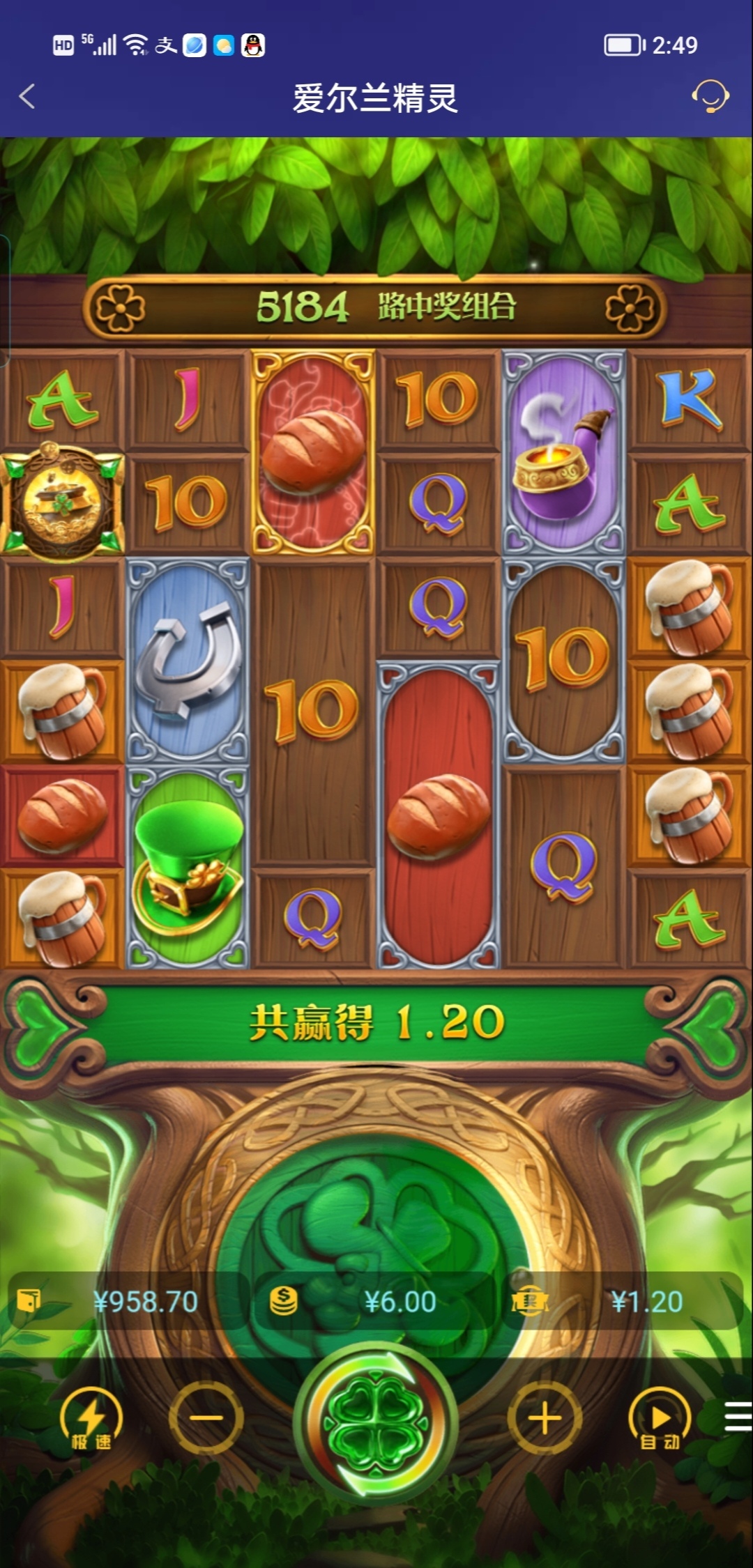
Task: Decrease the bet with the minus button
Action: 206,1417
